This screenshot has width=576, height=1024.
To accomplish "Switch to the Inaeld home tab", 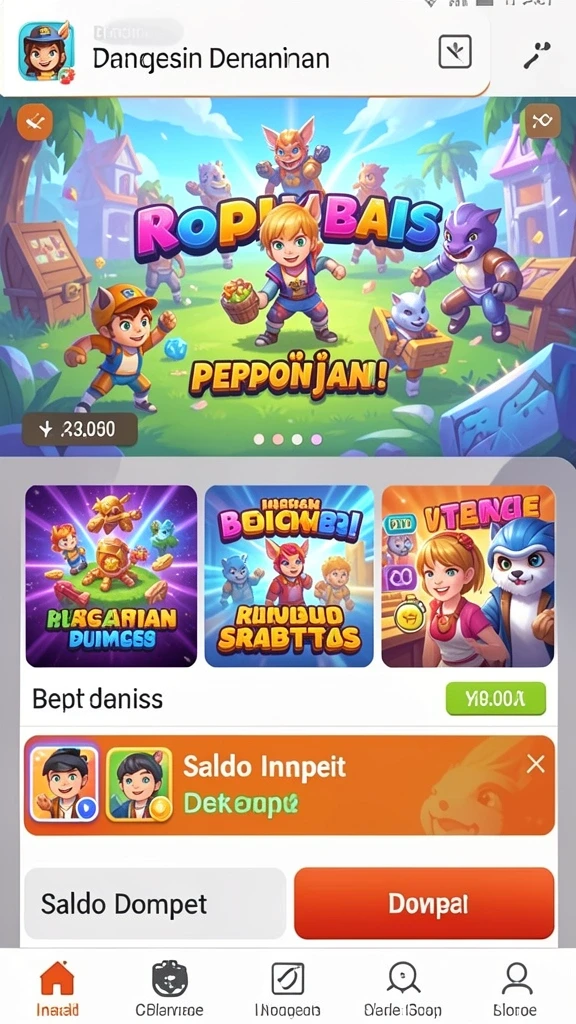I will 57,989.
